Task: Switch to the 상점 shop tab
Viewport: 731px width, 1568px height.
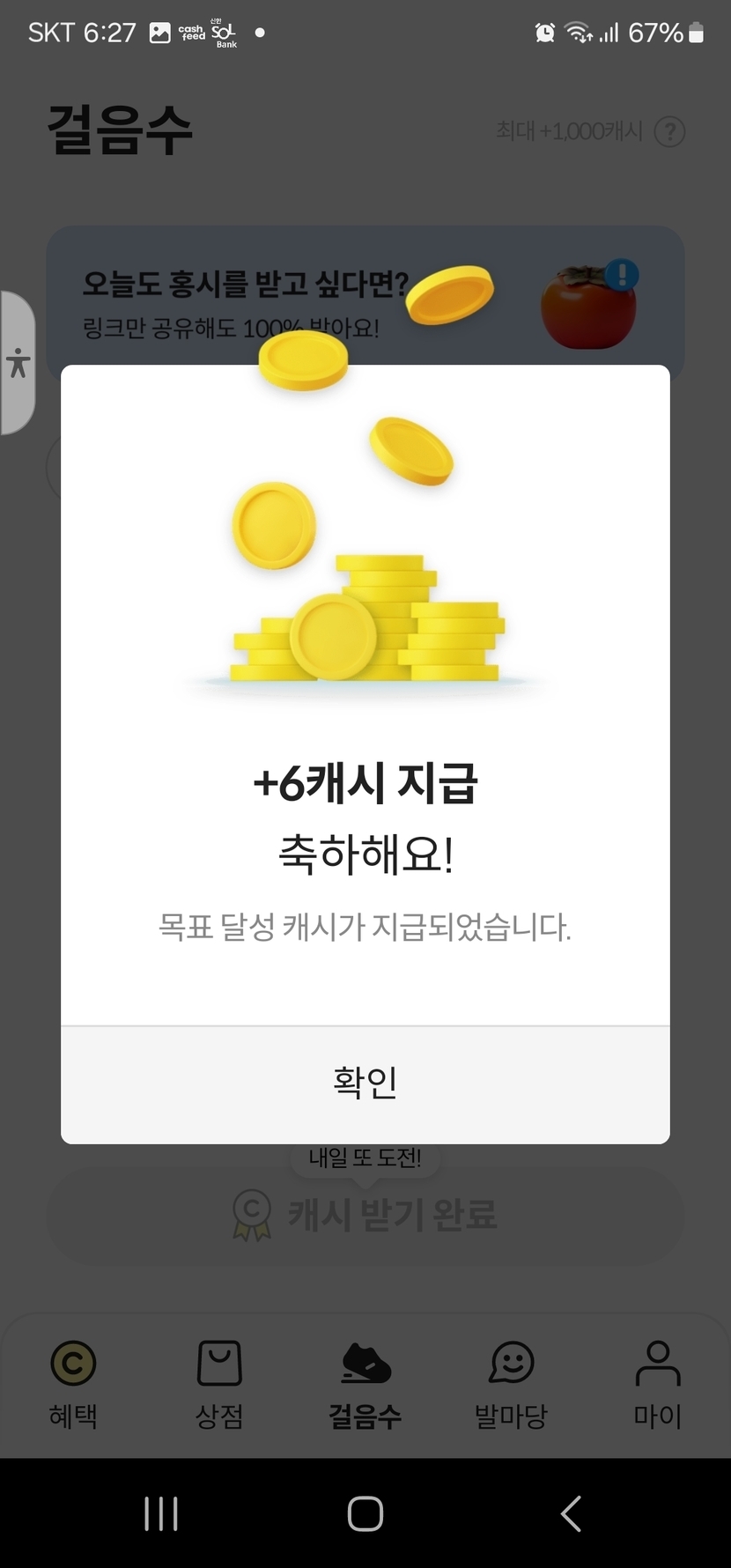Action: click(x=219, y=1383)
